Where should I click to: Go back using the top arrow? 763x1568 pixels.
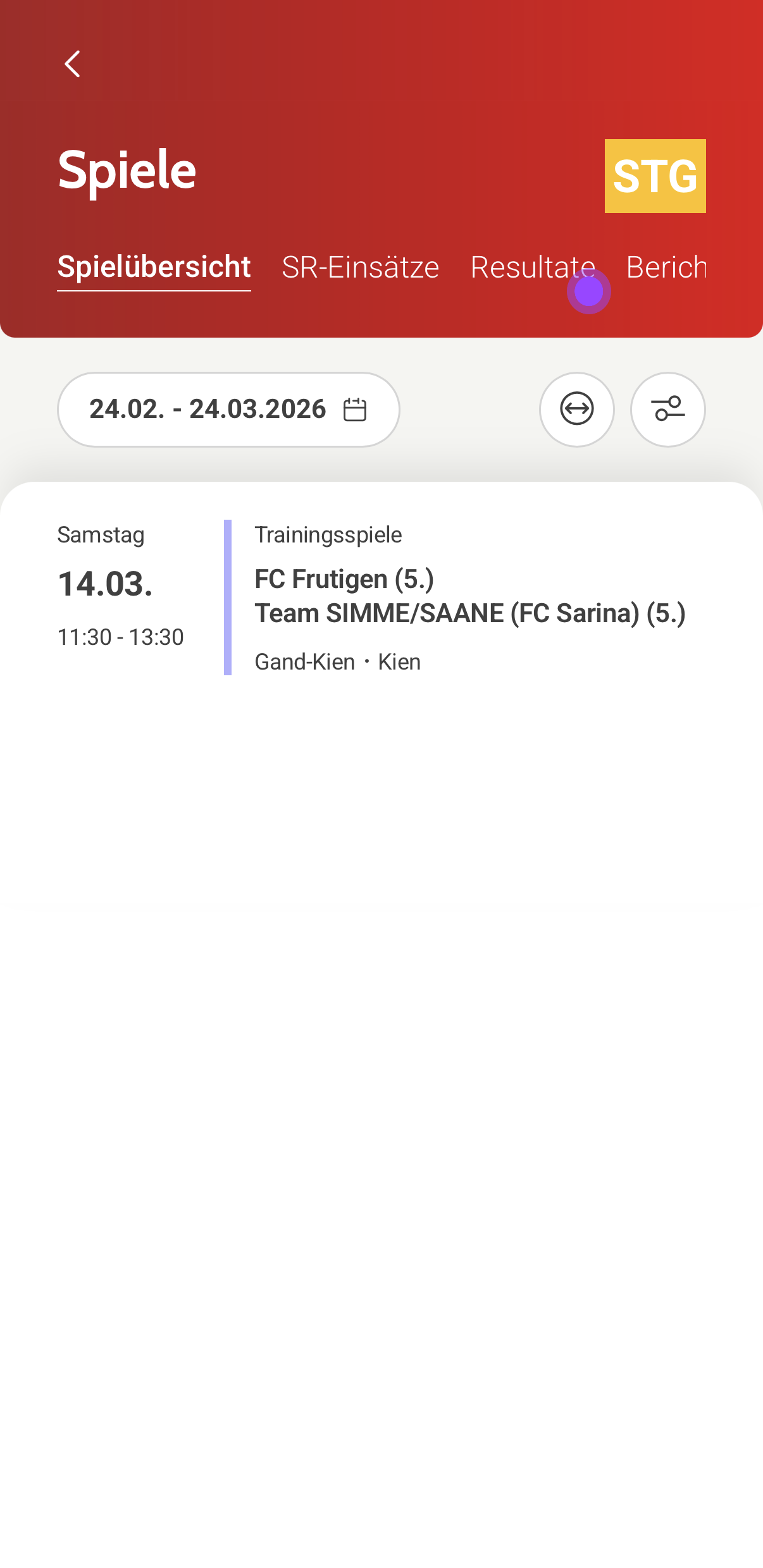pyautogui.click(x=73, y=64)
